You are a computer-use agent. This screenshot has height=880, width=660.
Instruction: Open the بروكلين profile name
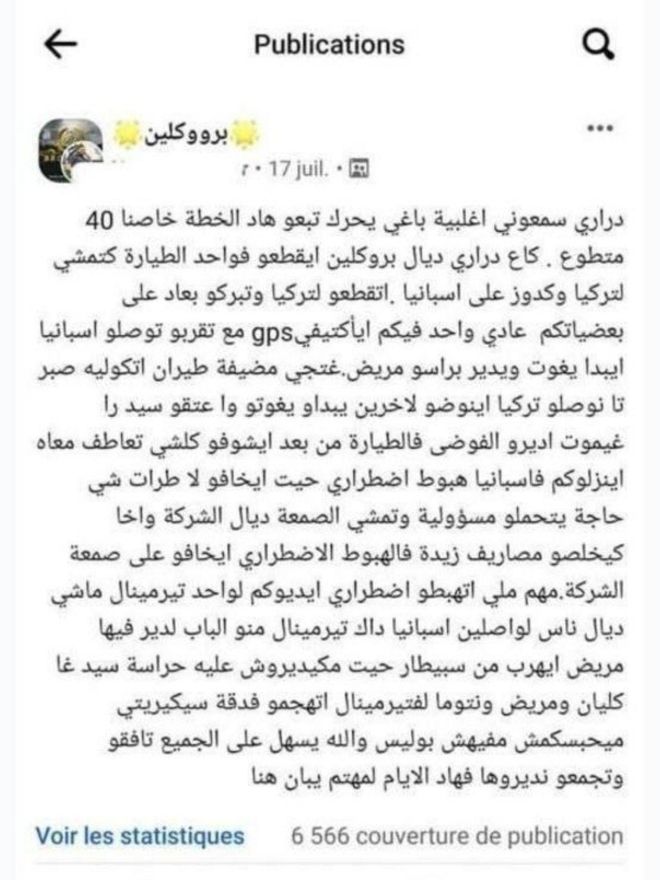click(x=189, y=133)
